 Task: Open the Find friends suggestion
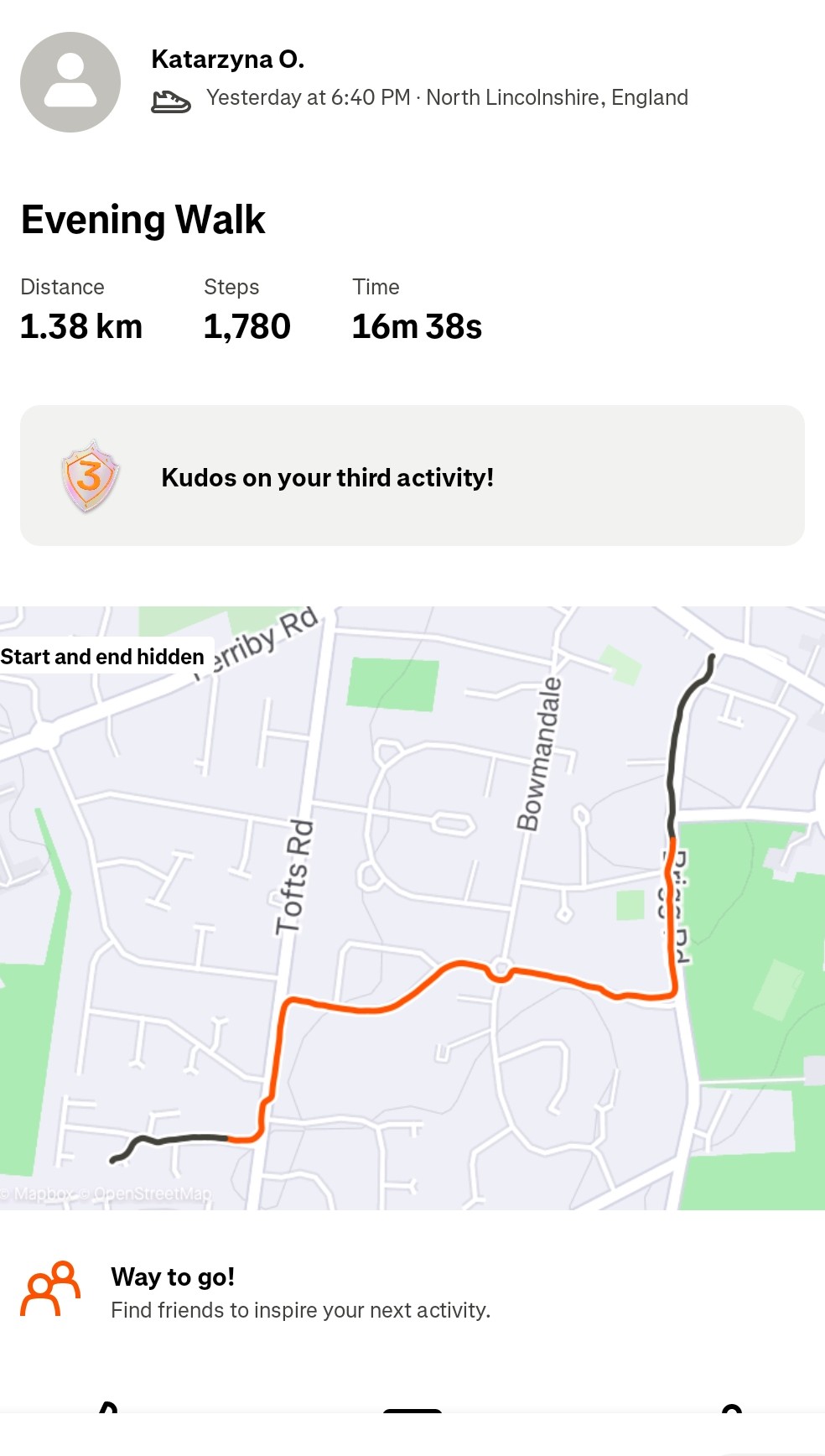coord(300,1292)
